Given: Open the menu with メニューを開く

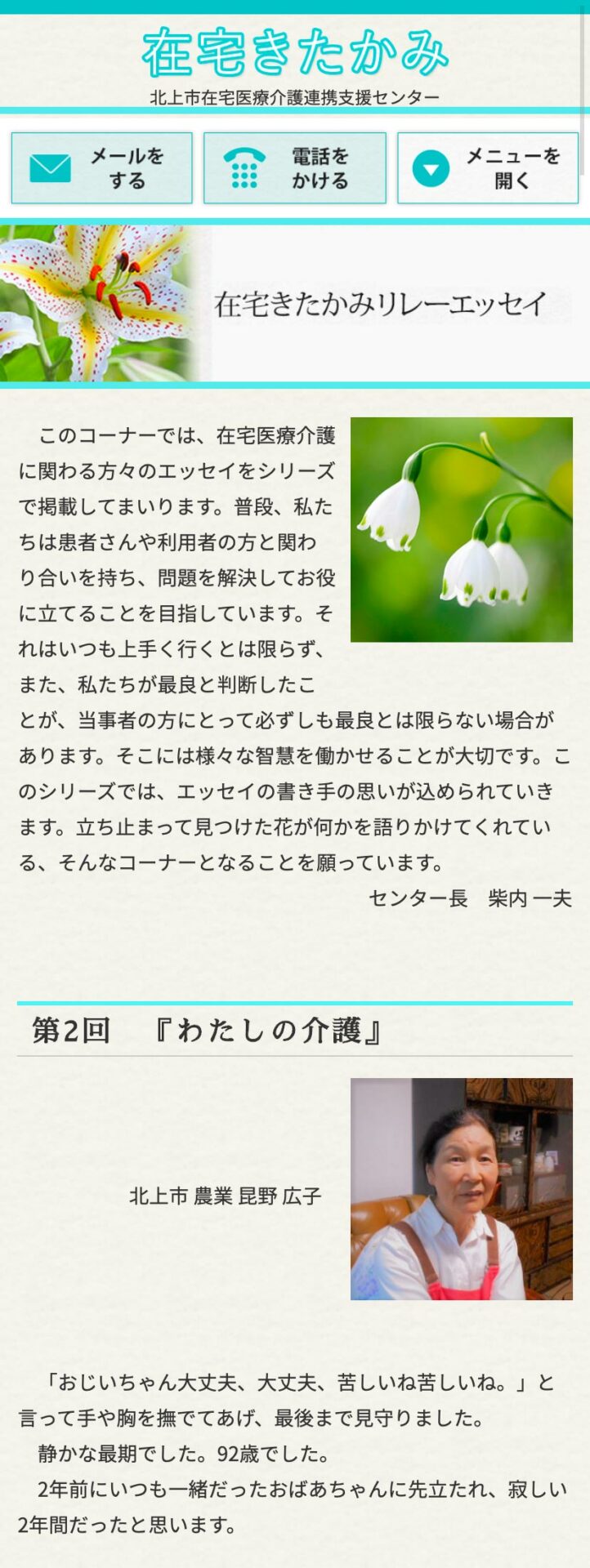Looking at the screenshot, I should tap(487, 168).
